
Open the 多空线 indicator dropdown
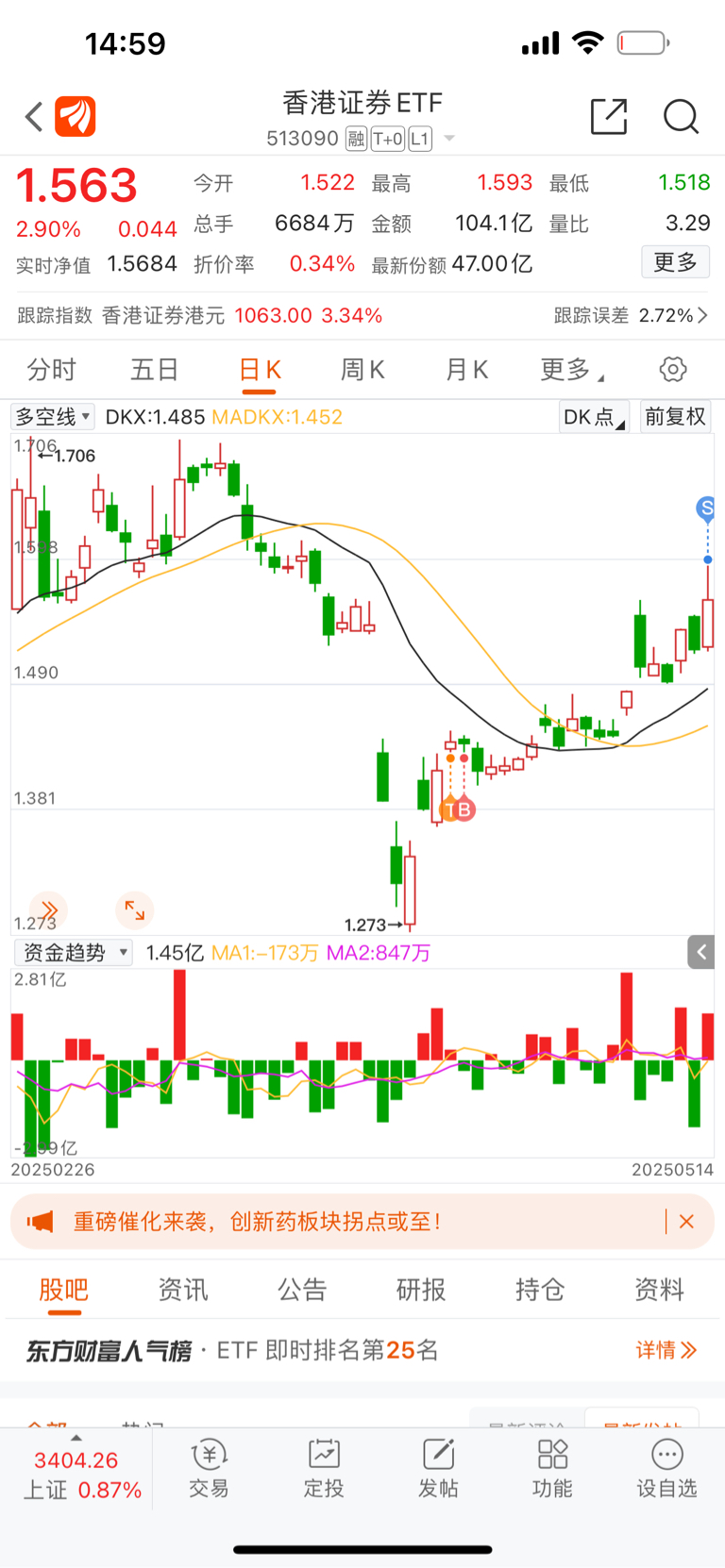[x=53, y=417]
